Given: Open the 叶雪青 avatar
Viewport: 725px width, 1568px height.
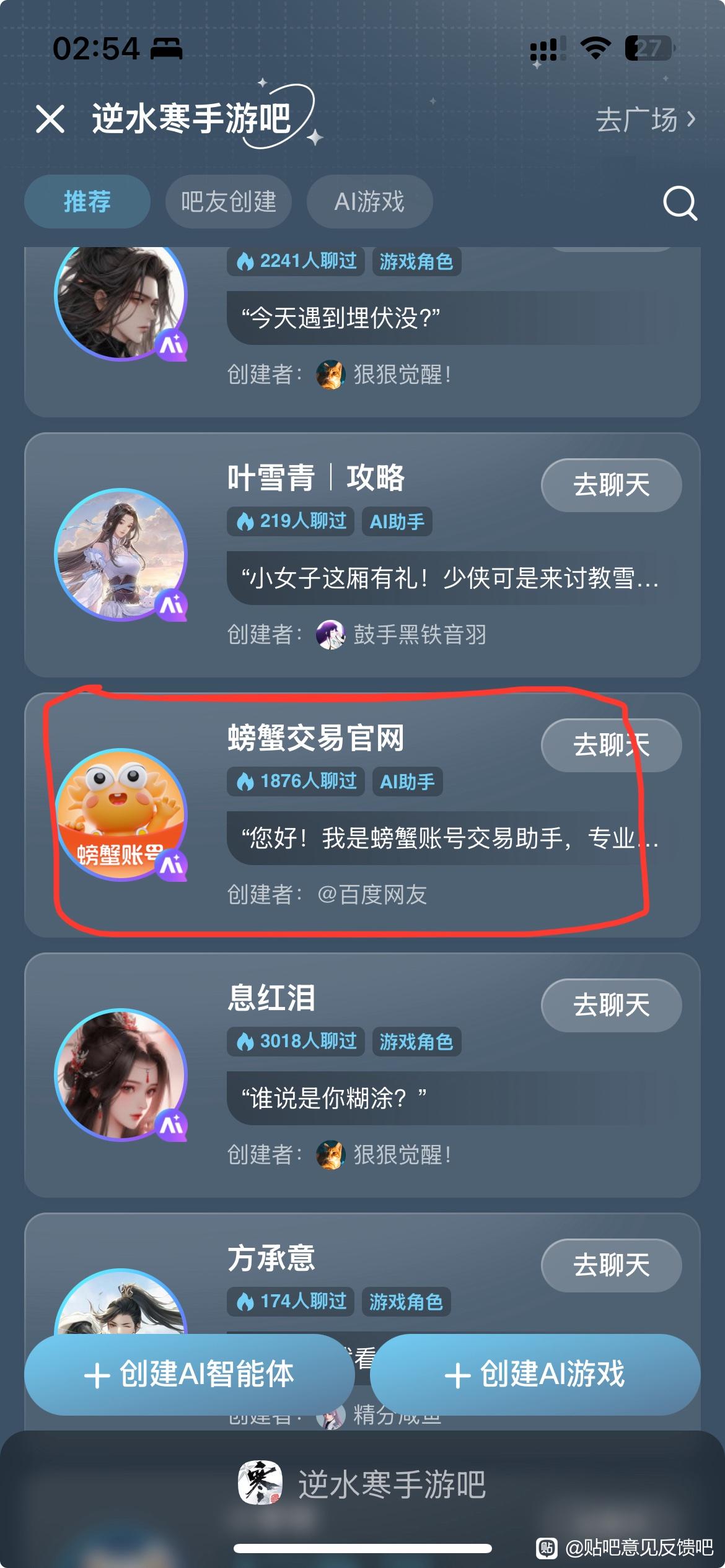Looking at the screenshot, I should click(121, 554).
